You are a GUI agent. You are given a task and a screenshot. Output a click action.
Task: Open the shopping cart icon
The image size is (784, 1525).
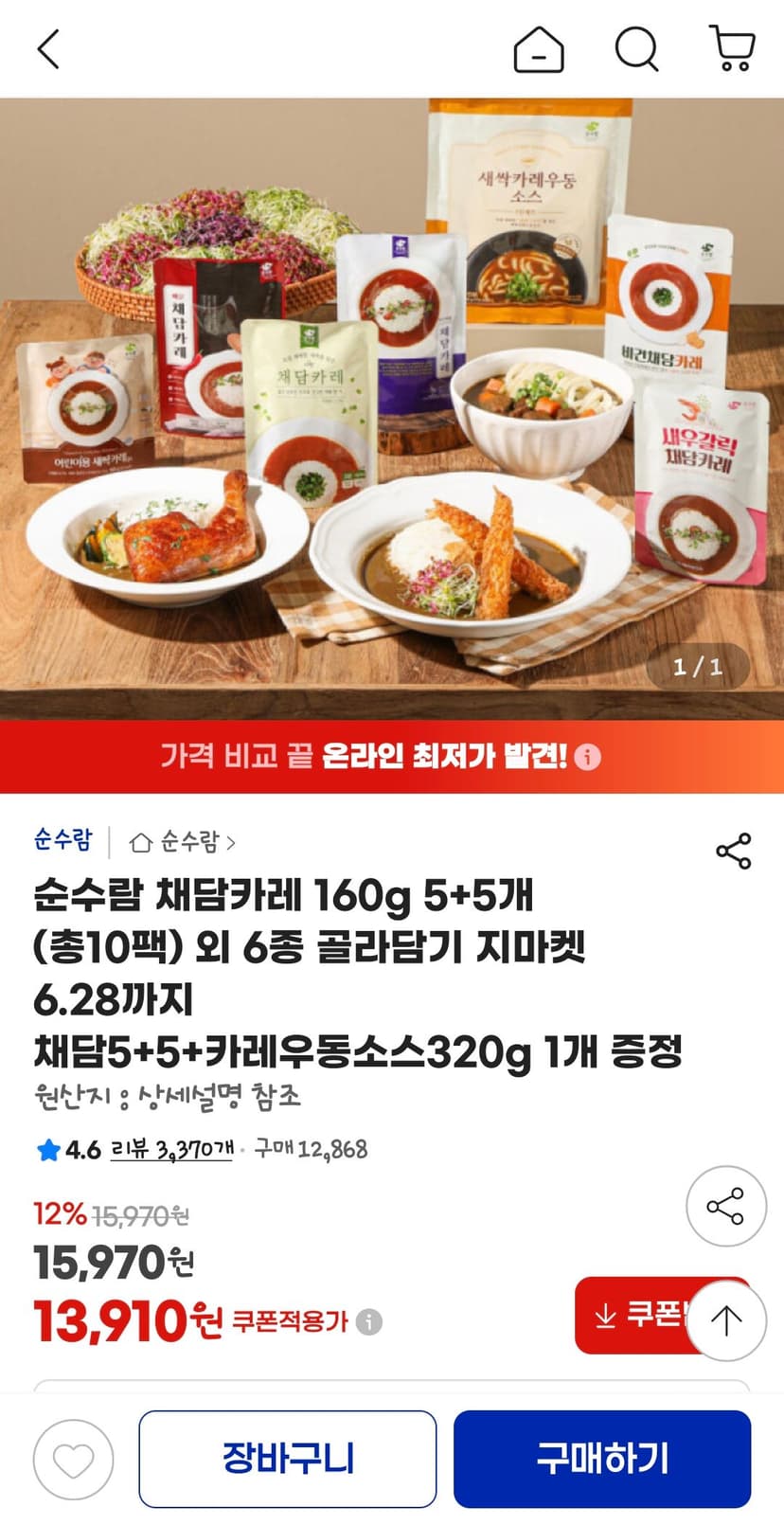click(x=732, y=48)
